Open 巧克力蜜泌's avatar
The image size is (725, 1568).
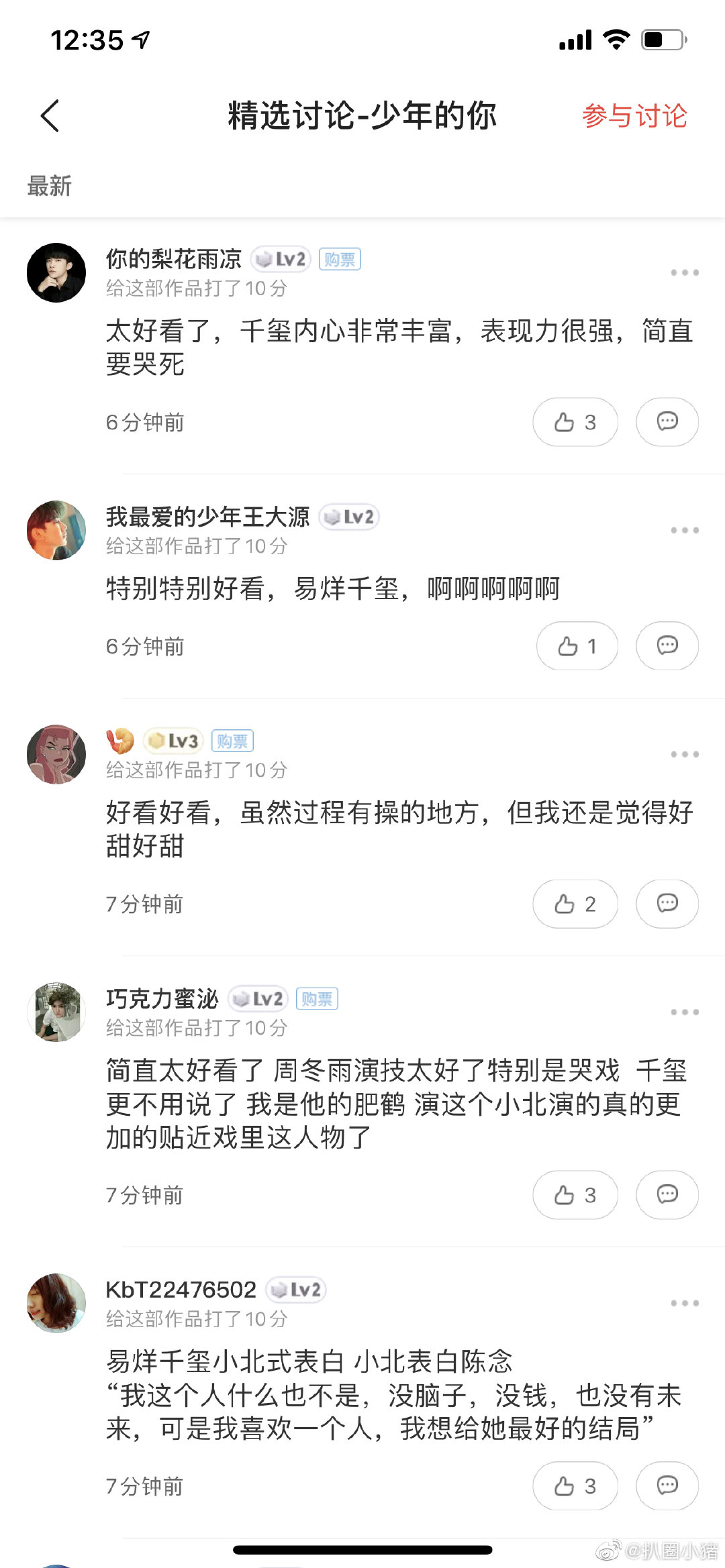(56, 1012)
